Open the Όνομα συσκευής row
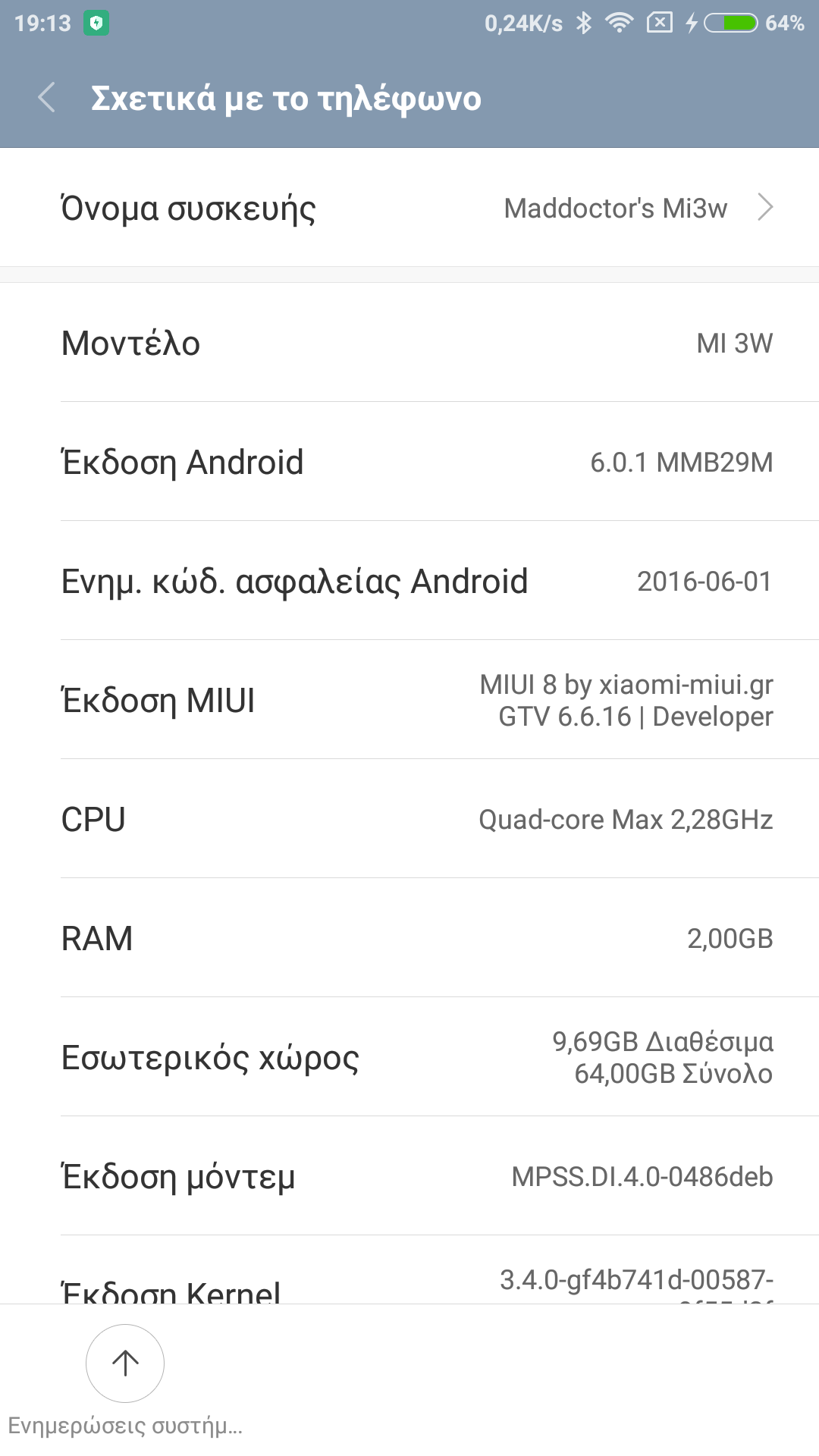 [x=409, y=208]
